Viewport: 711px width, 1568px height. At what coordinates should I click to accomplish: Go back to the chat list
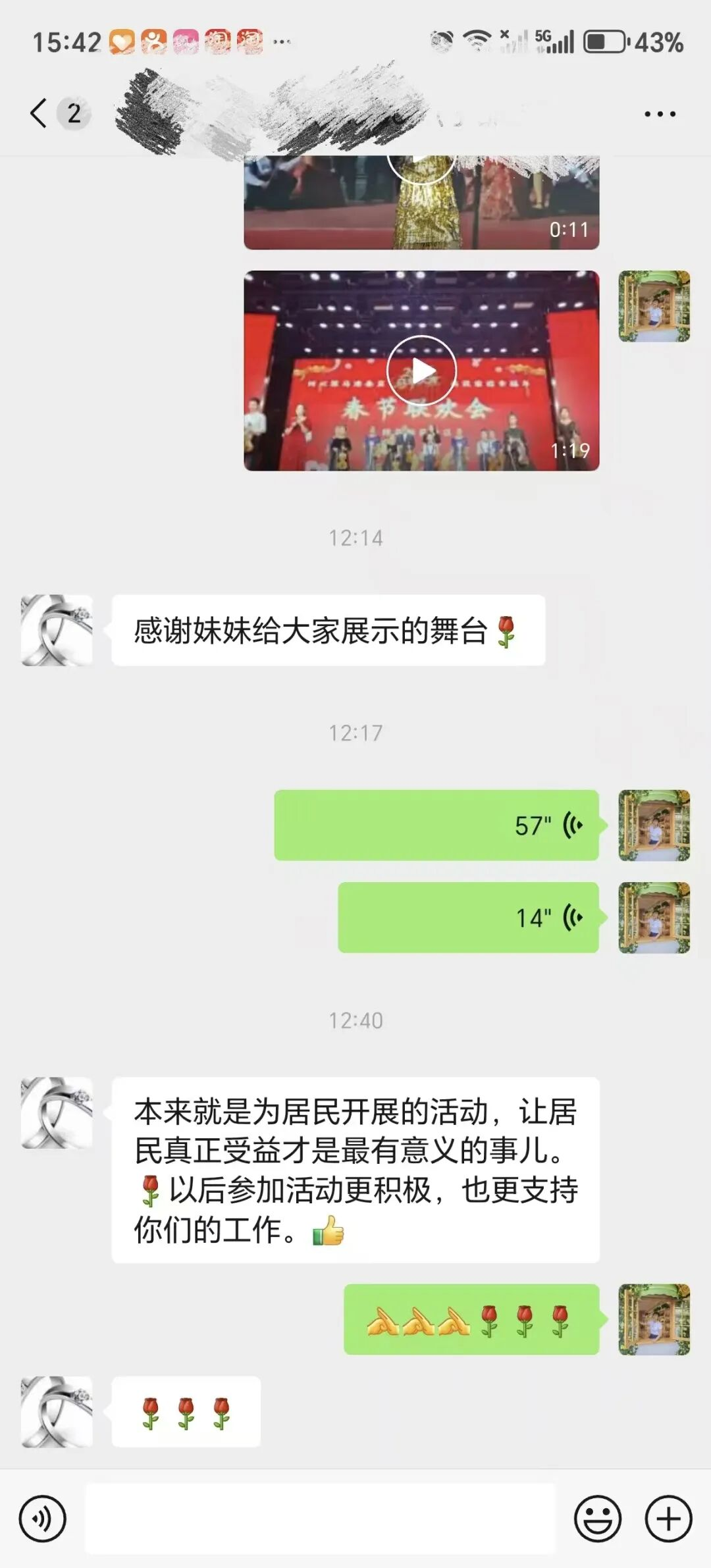(39, 113)
